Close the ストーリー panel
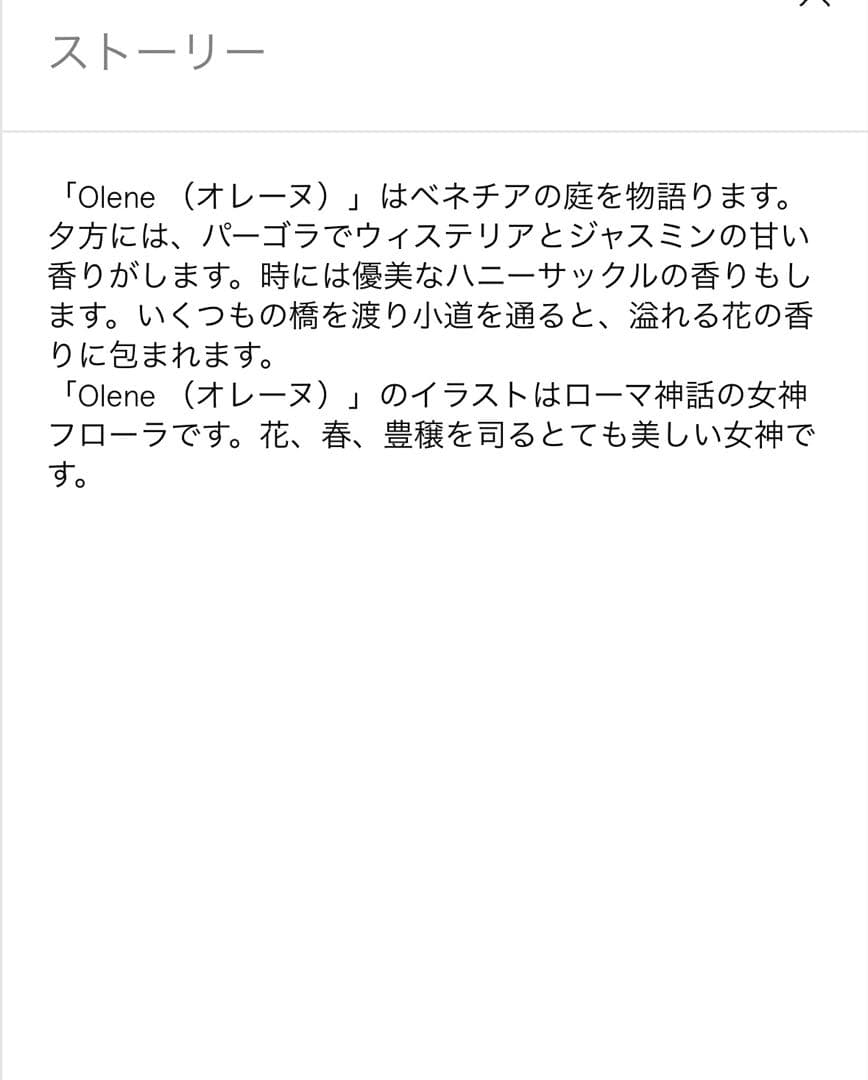The width and height of the screenshot is (868, 1080). pos(815,4)
